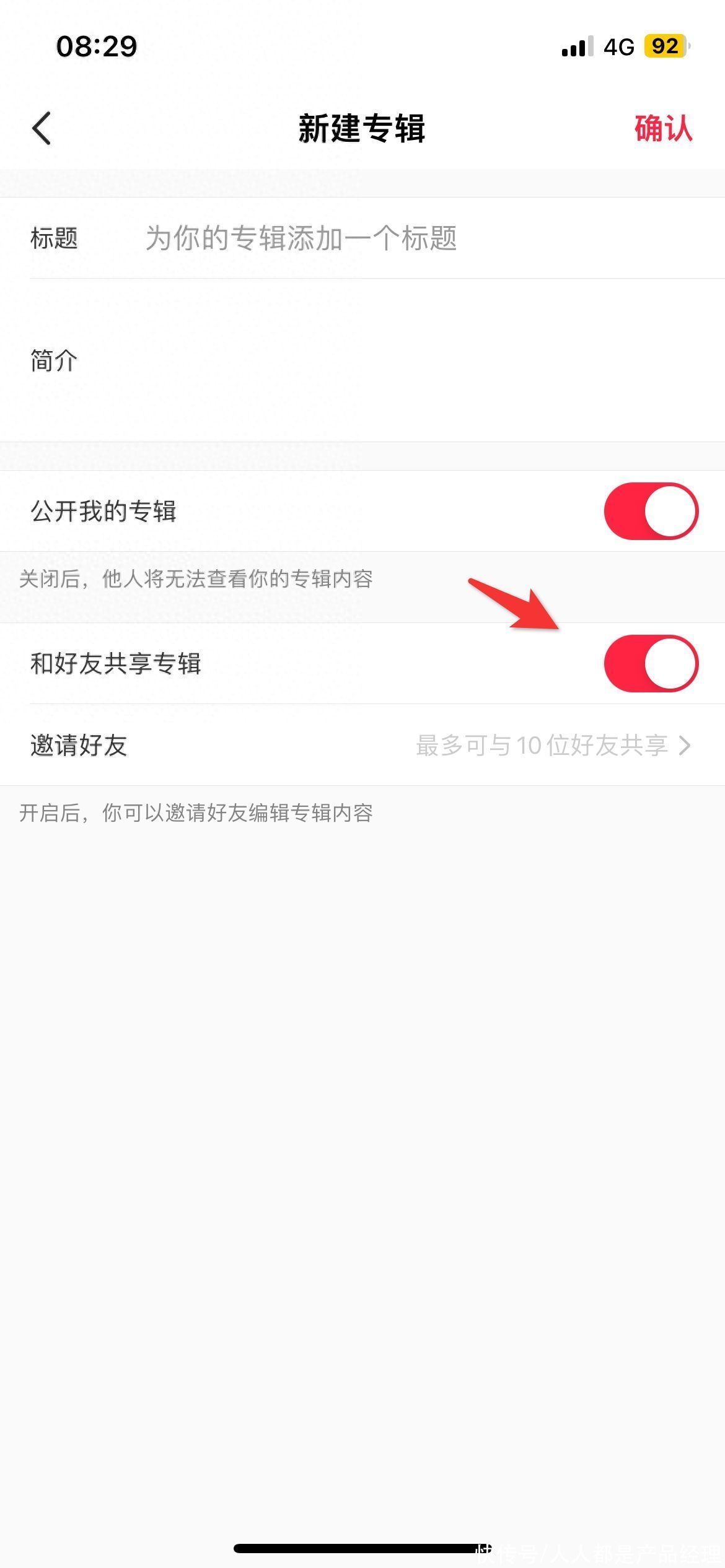The height and width of the screenshot is (1568, 725).
Task: Disable the 和好友共享专辑 switch
Action: click(651, 663)
